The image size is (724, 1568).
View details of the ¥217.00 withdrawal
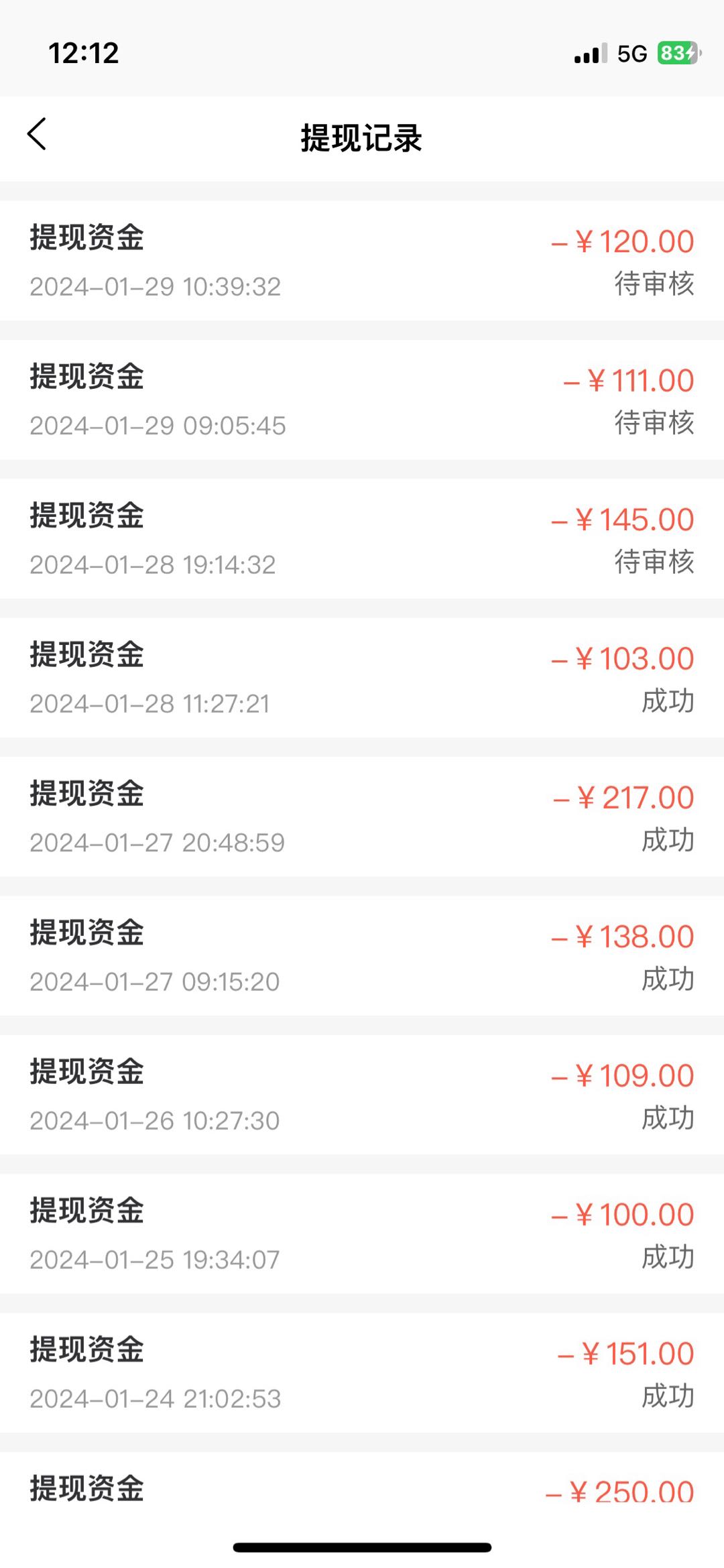click(x=362, y=817)
